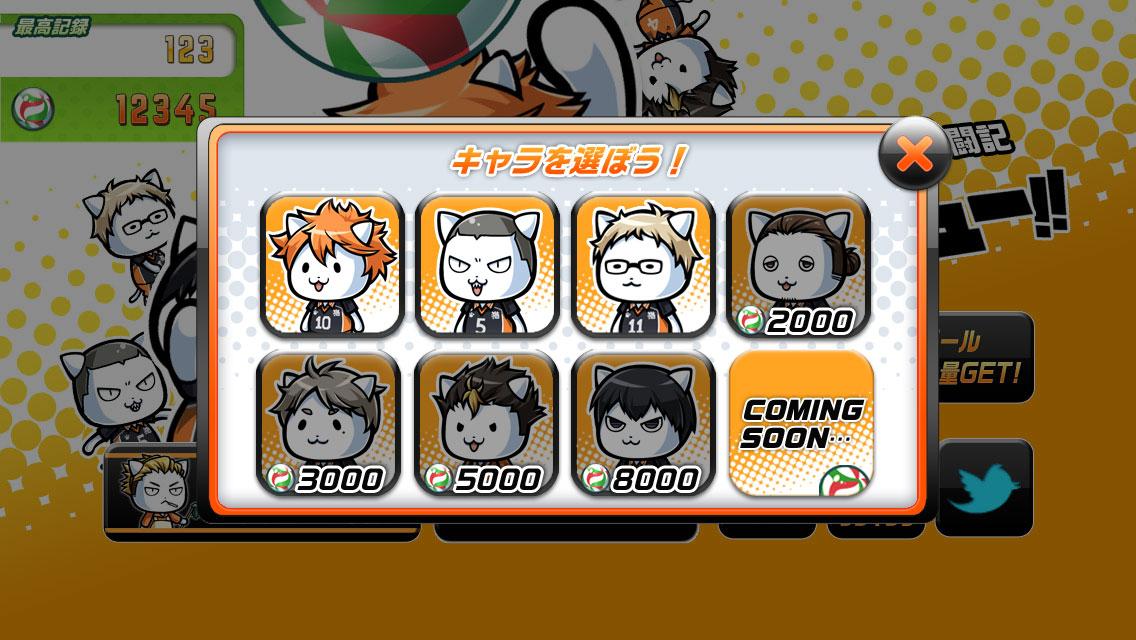This screenshot has height=640, width=1136.
Task: Unlock the character costing 8000
Action: pos(643,422)
